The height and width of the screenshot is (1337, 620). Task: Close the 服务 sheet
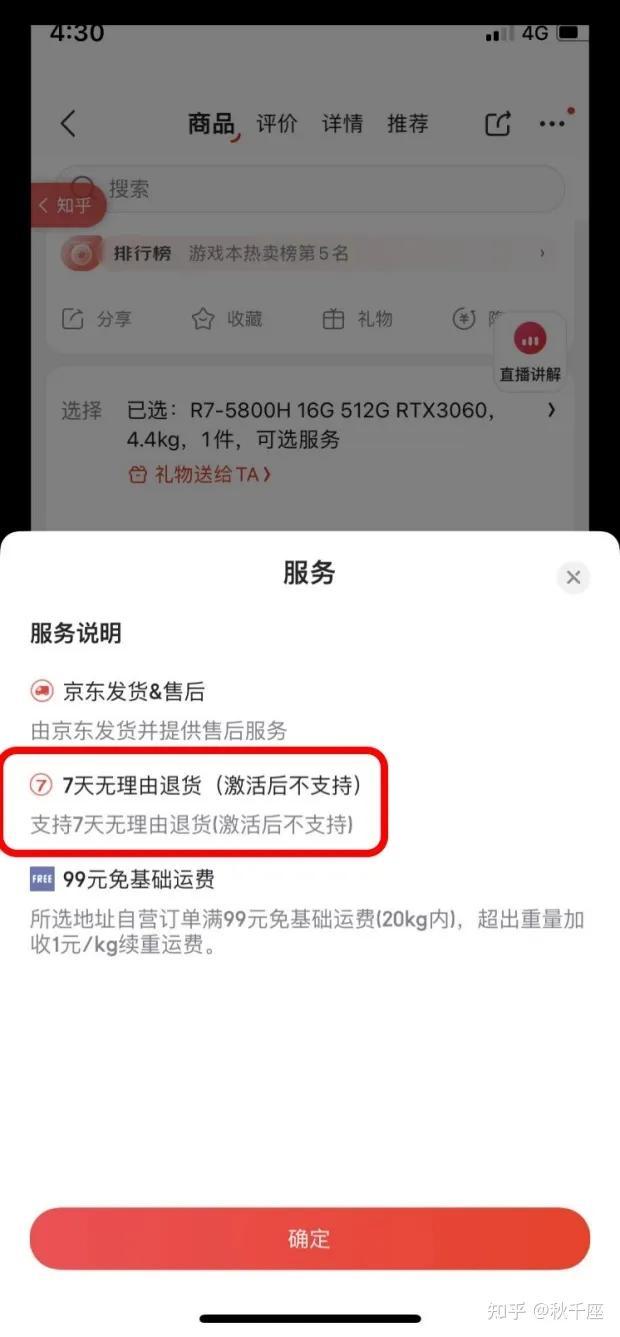pyautogui.click(x=573, y=577)
